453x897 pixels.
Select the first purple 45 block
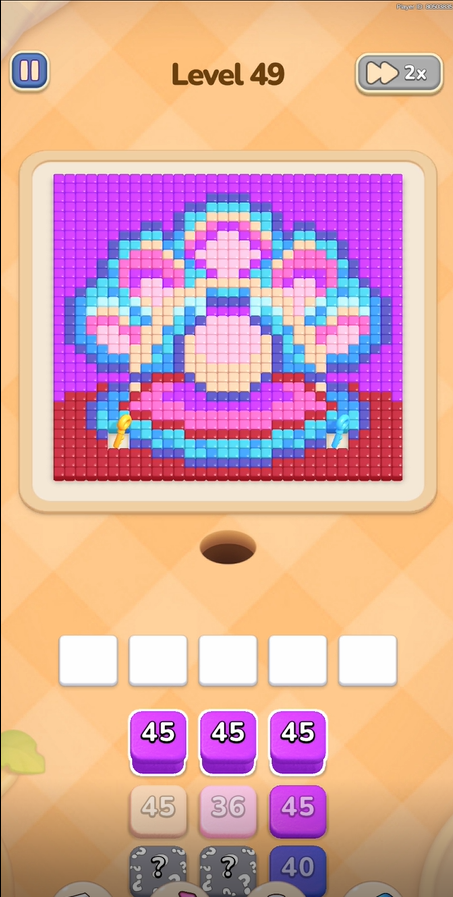pyautogui.click(x=158, y=743)
